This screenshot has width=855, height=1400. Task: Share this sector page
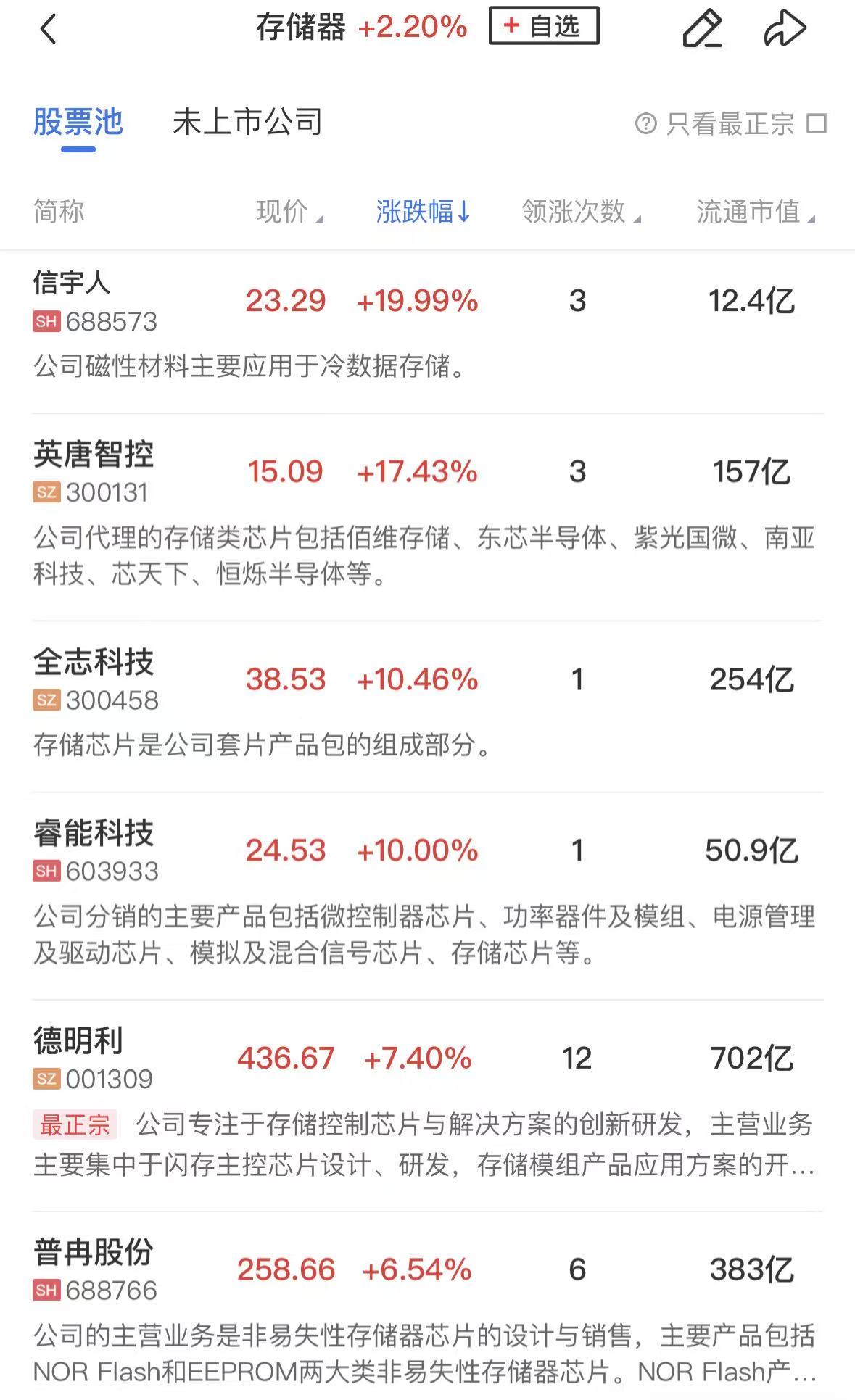pyautogui.click(x=785, y=29)
